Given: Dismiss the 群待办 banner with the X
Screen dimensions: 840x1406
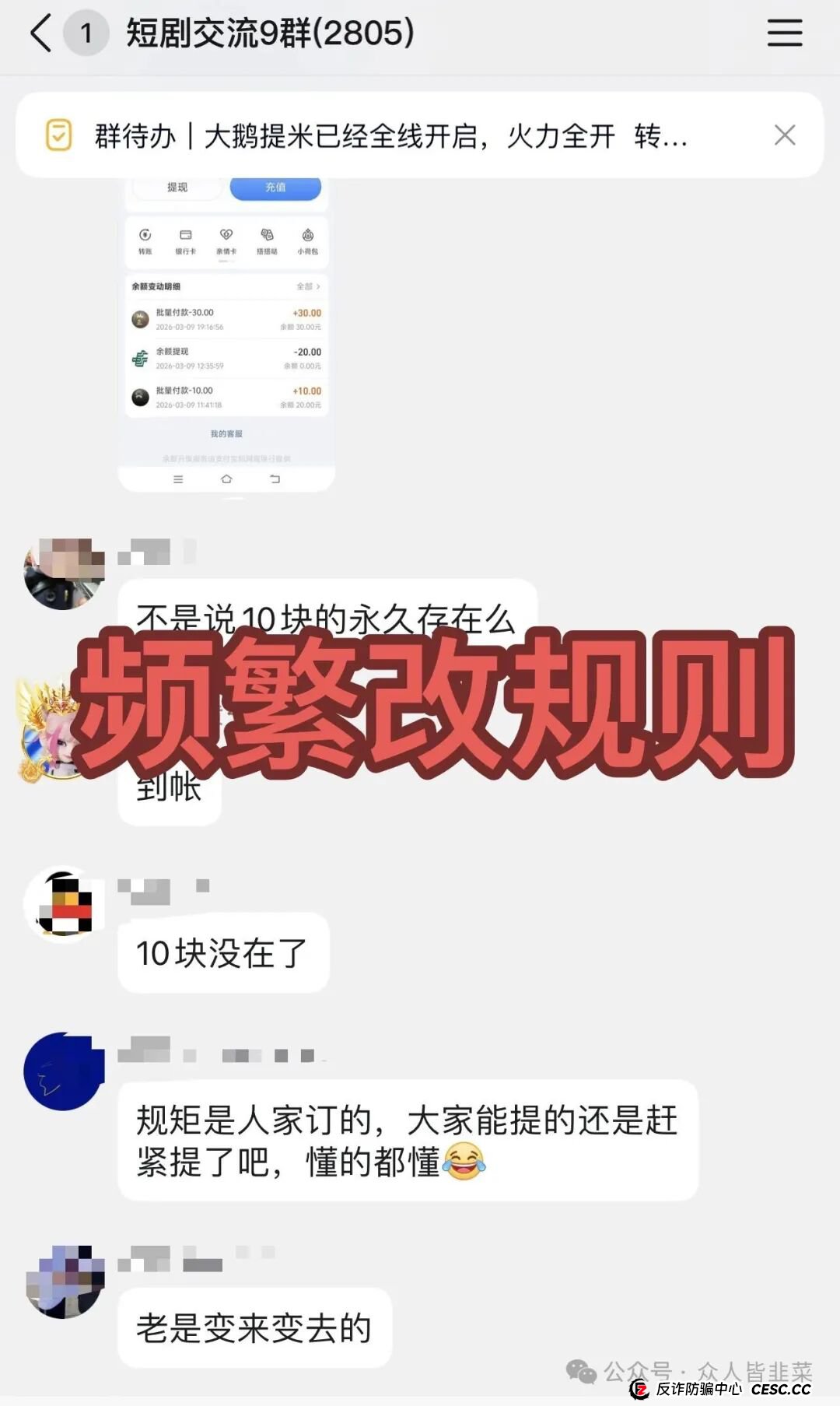Looking at the screenshot, I should (786, 135).
